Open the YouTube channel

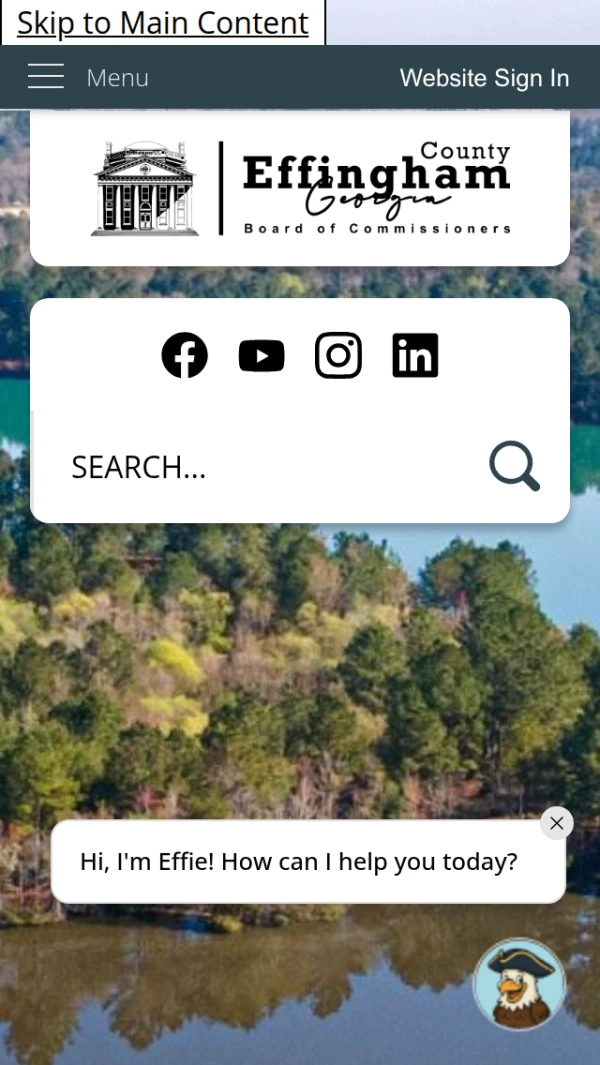pos(261,356)
